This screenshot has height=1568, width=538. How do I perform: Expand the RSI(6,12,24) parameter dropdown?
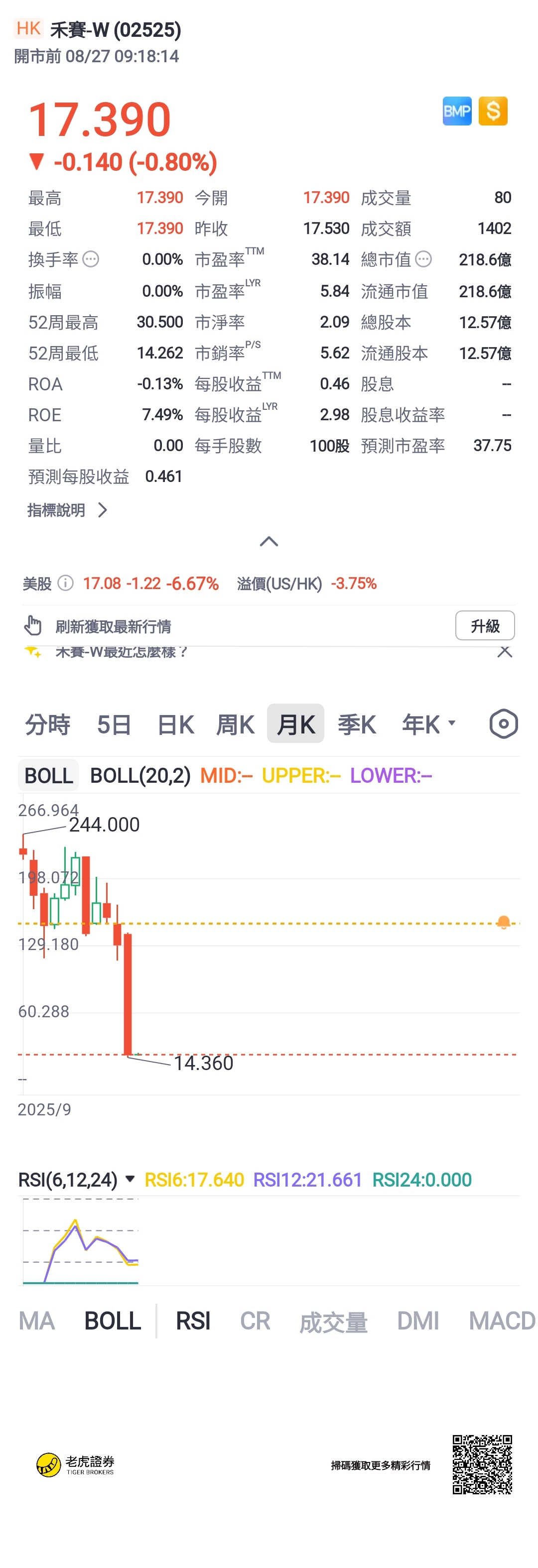(x=76, y=1180)
